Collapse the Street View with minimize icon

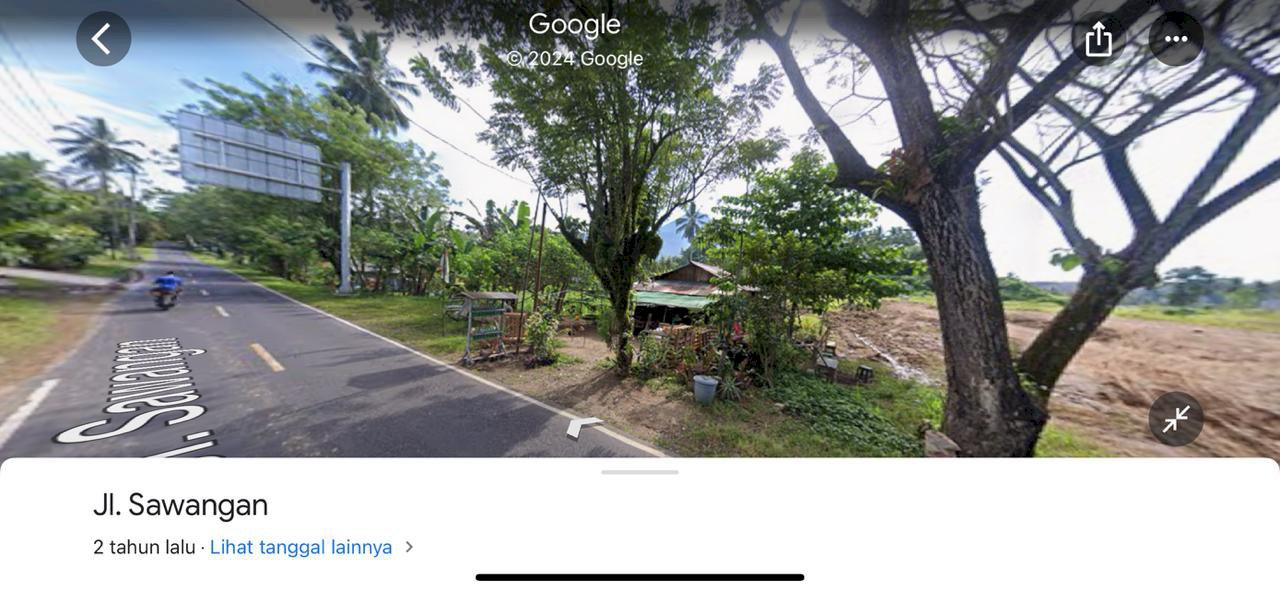1175,419
